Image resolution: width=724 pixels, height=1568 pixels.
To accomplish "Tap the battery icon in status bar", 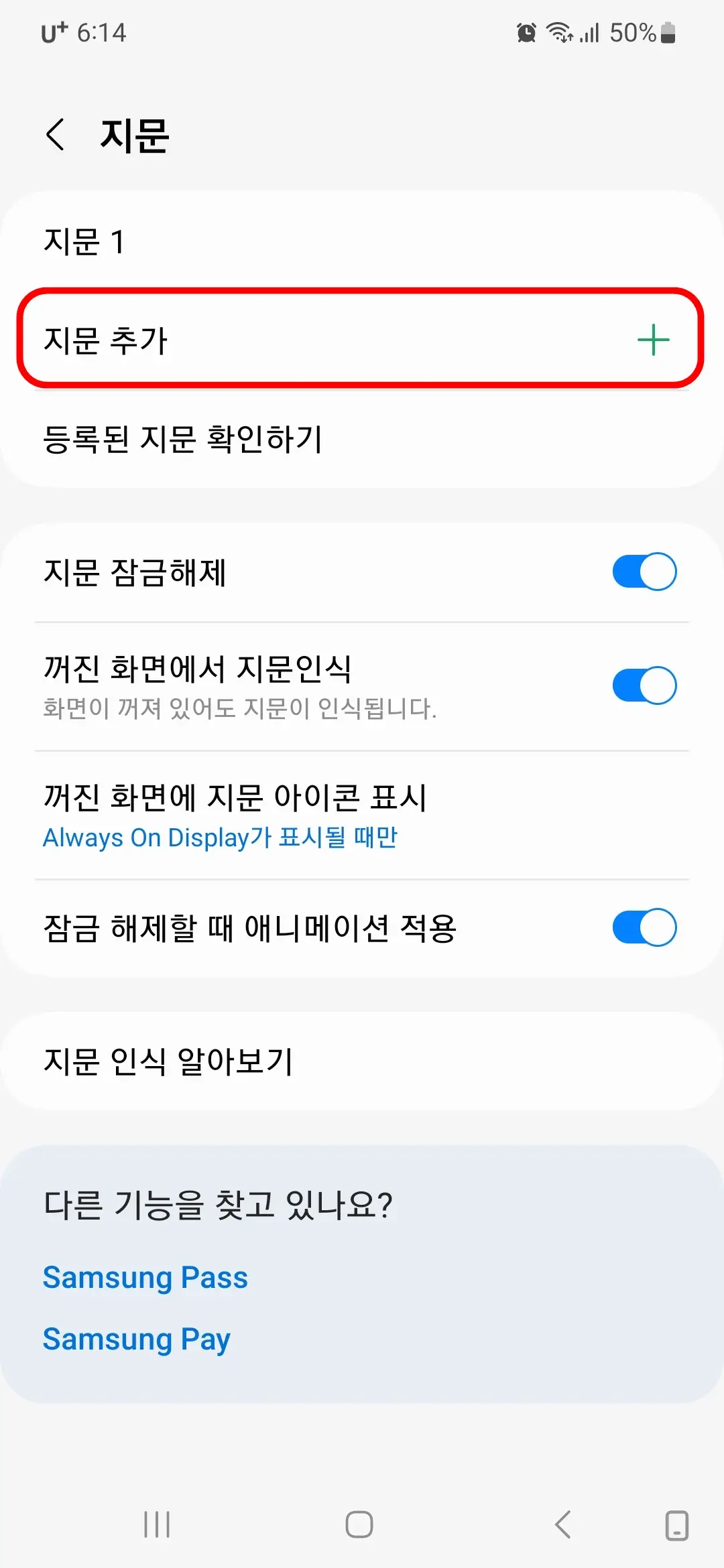I will pyautogui.click(x=666, y=32).
